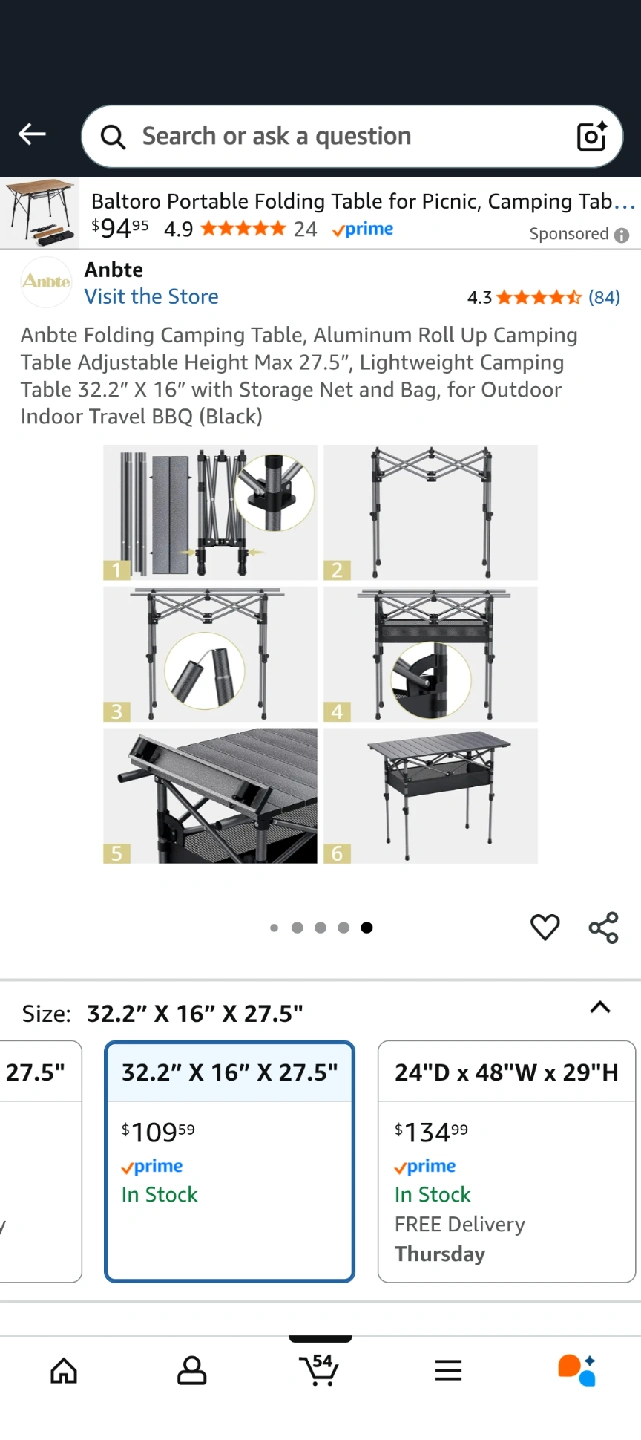Viewport: 641px width, 1440px height.
Task: Open sponsored Baltoro Portable Folding Table ad
Action: pyautogui.click(x=320, y=214)
